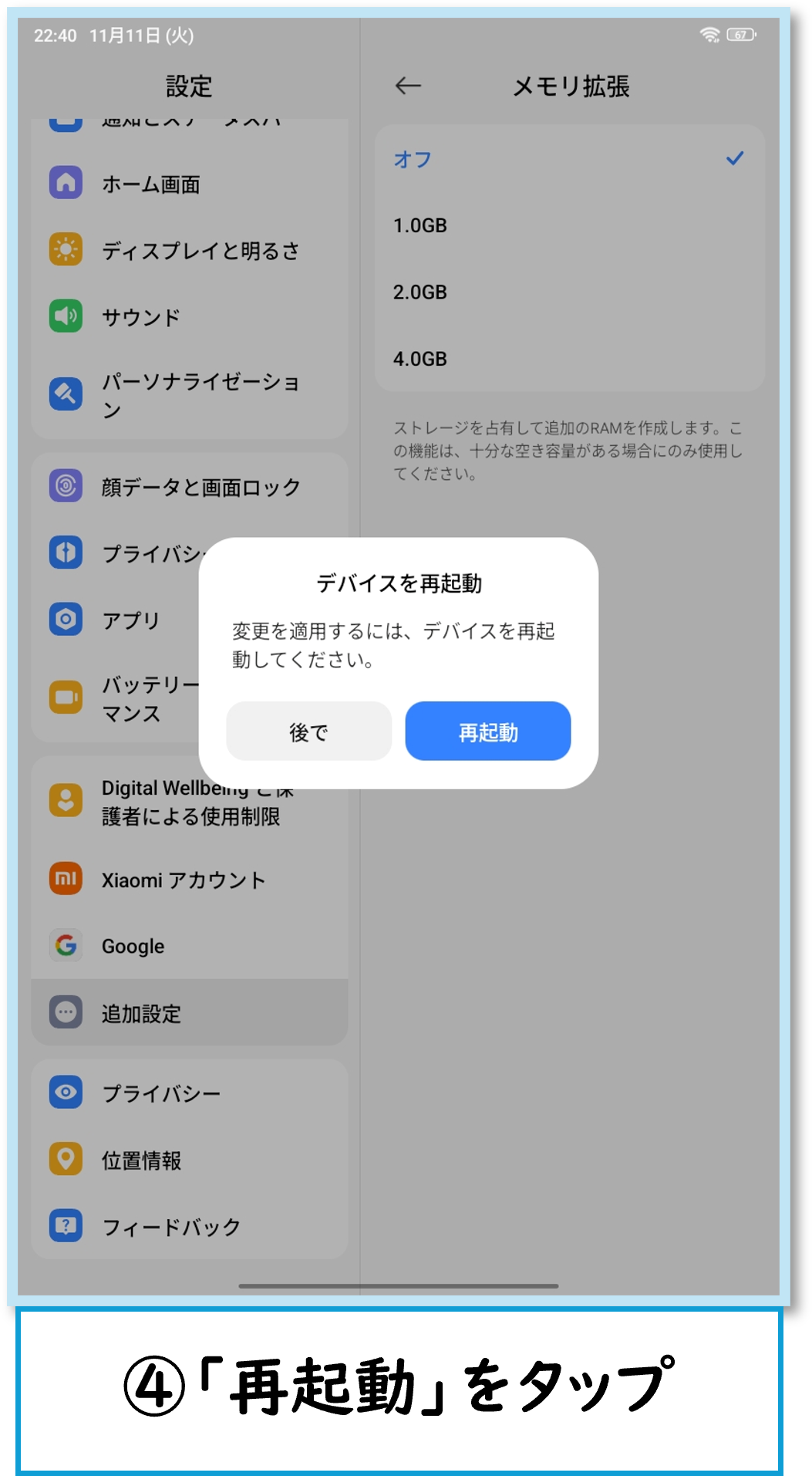Tap 再起動 to restart the device
The height and width of the screenshot is (1476, 812).
tap(487, 731)
